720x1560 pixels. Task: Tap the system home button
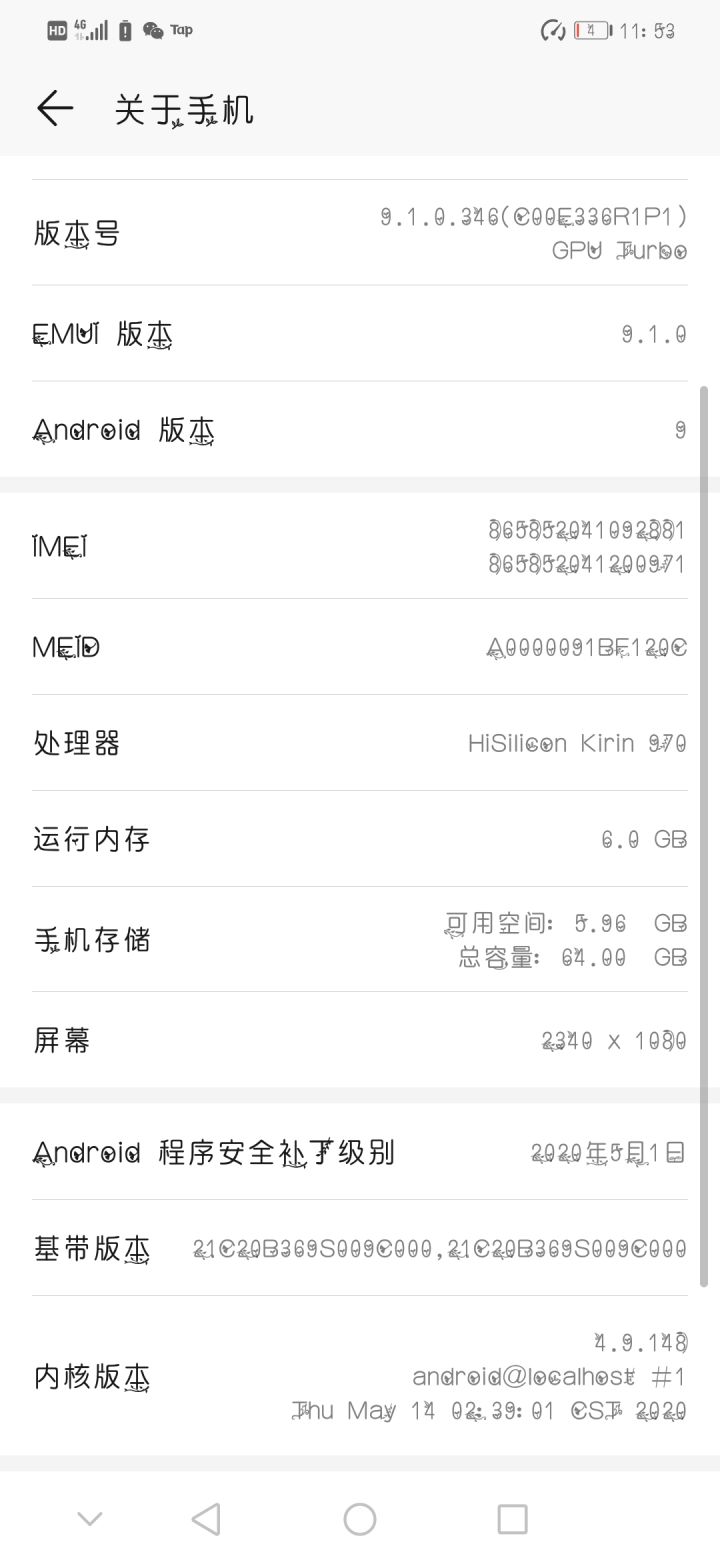[360, 1519]
